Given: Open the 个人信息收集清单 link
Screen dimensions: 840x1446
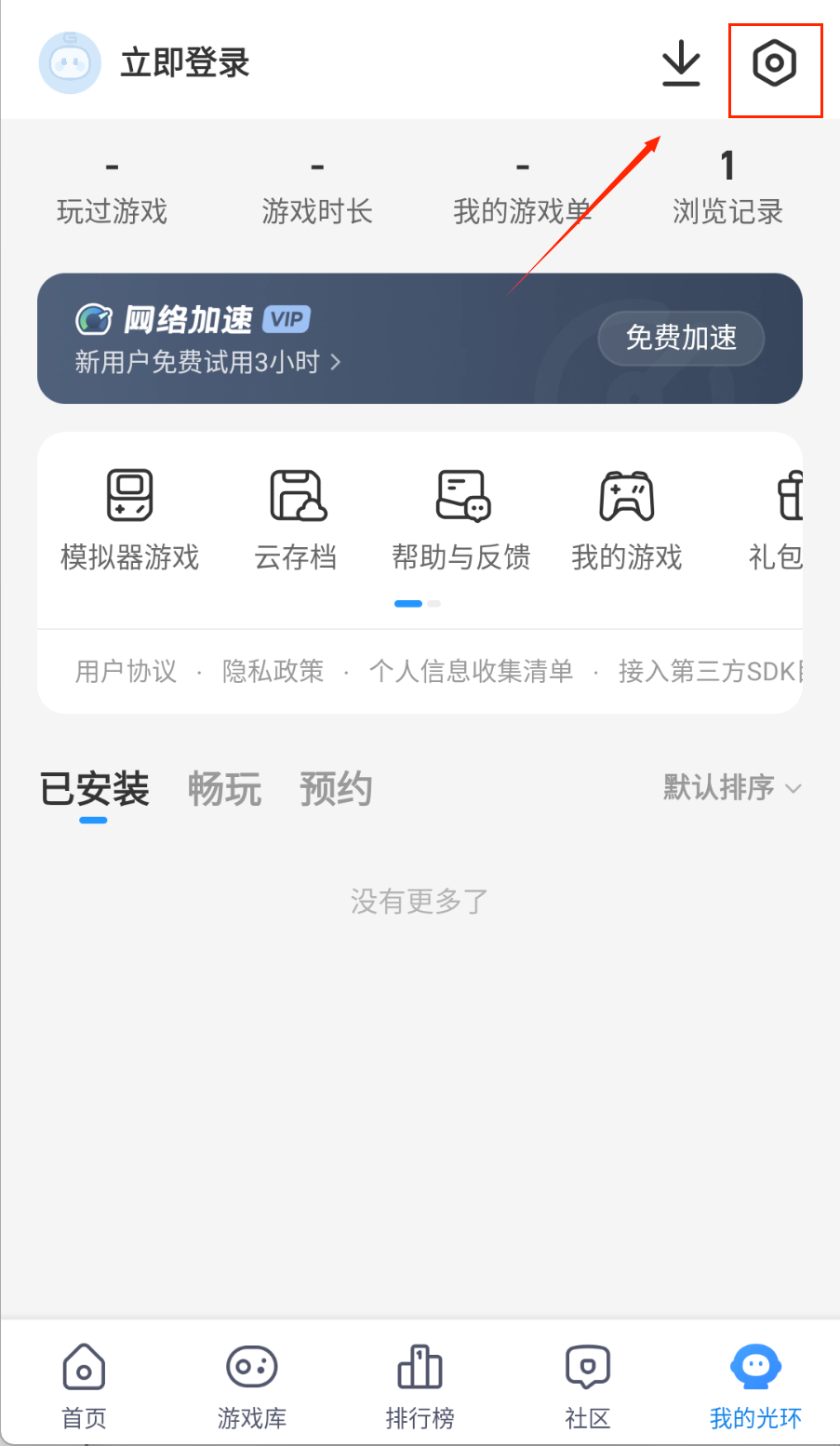Looking at the screenshot, I should pos(471,671).
